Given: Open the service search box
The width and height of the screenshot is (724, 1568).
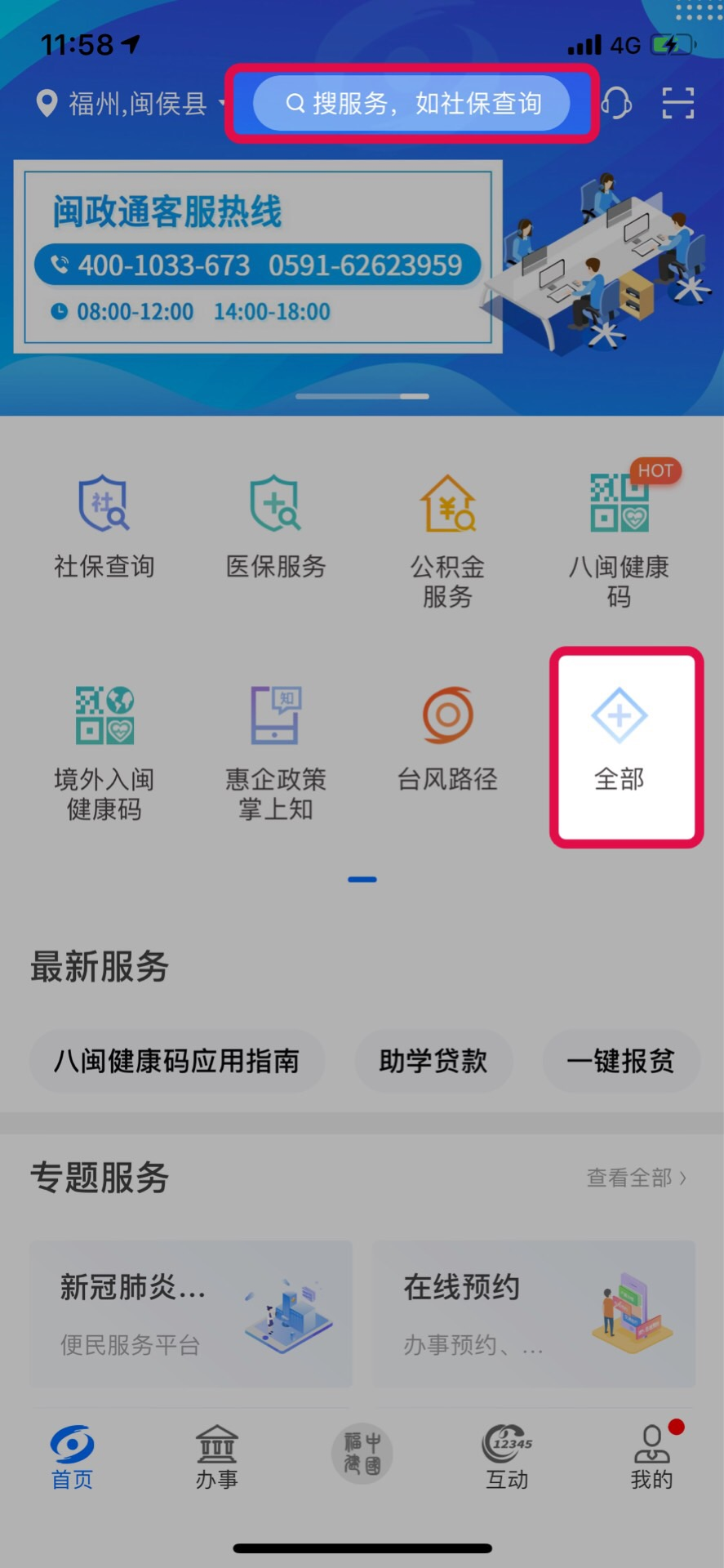Looking at the screenshot, I should pos(412,104).
